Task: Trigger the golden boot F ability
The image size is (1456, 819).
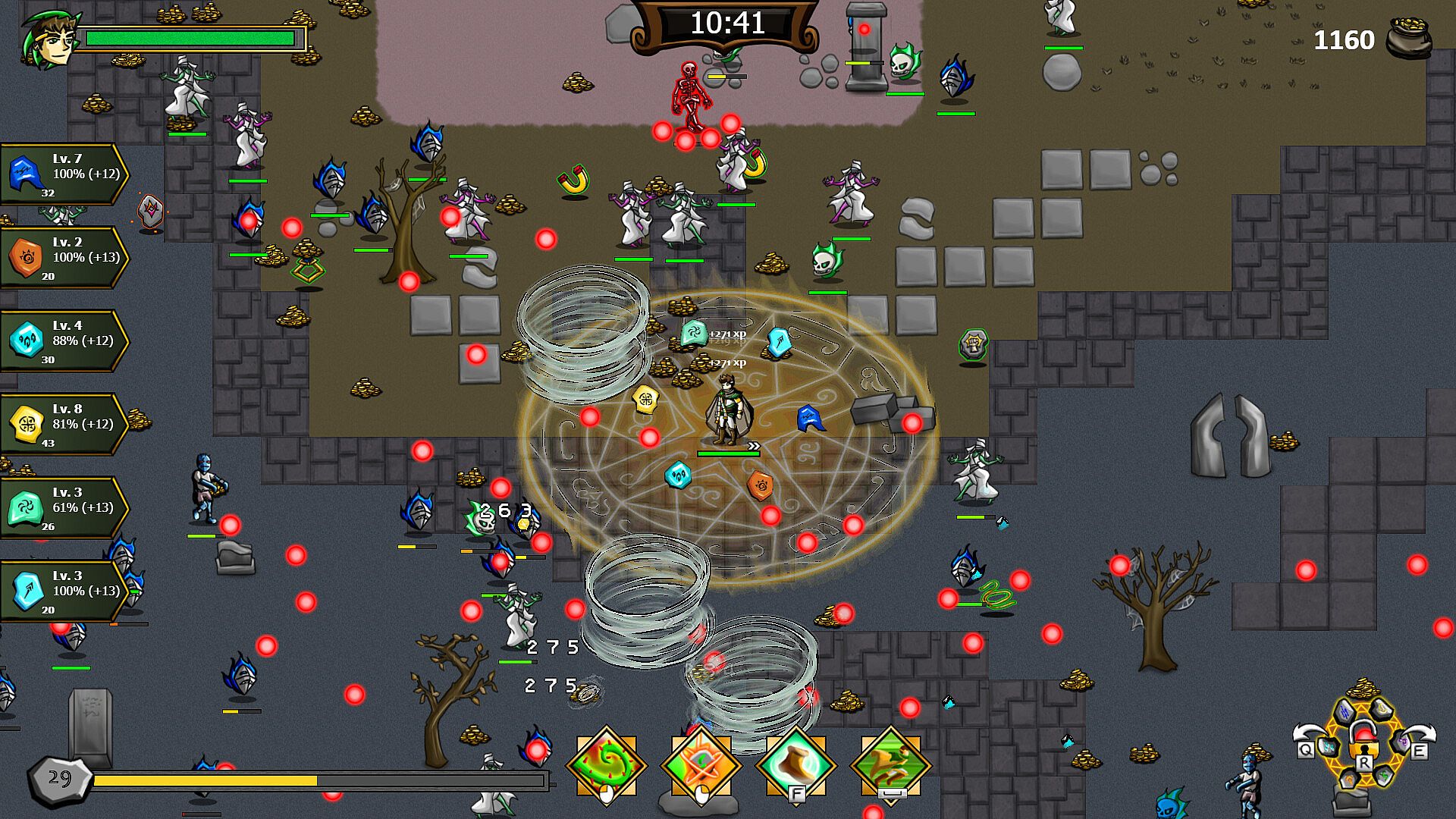Action: pos(795,764)
